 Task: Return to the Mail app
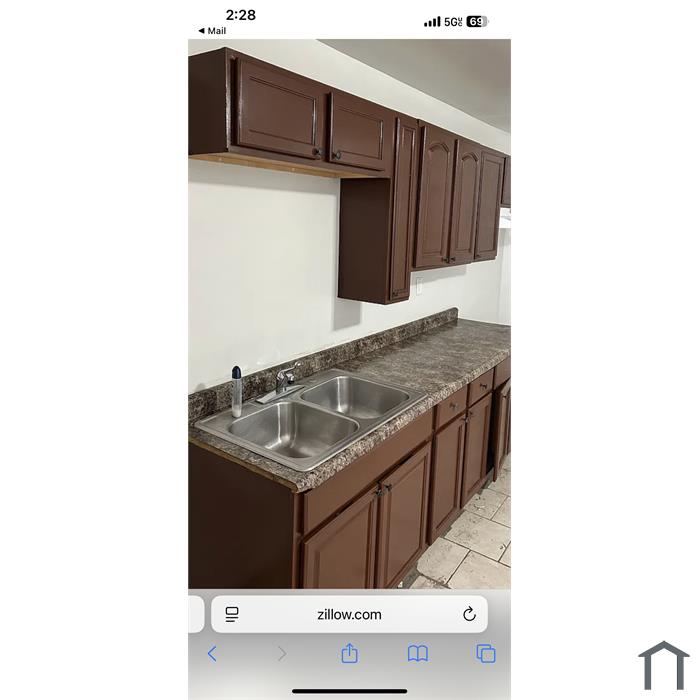pyautogui.click(x=212, y=31)
